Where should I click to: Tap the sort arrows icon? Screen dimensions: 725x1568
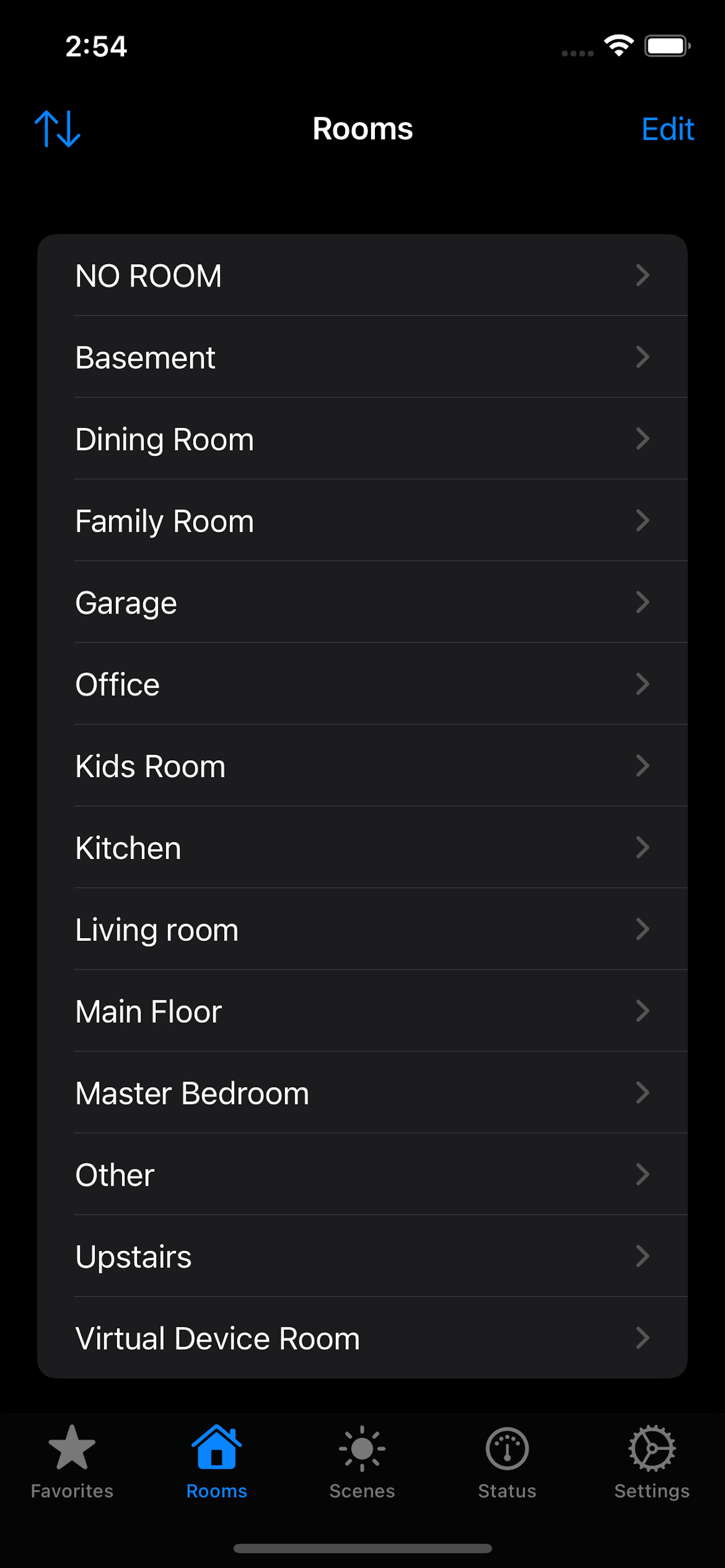click(57, 129)
